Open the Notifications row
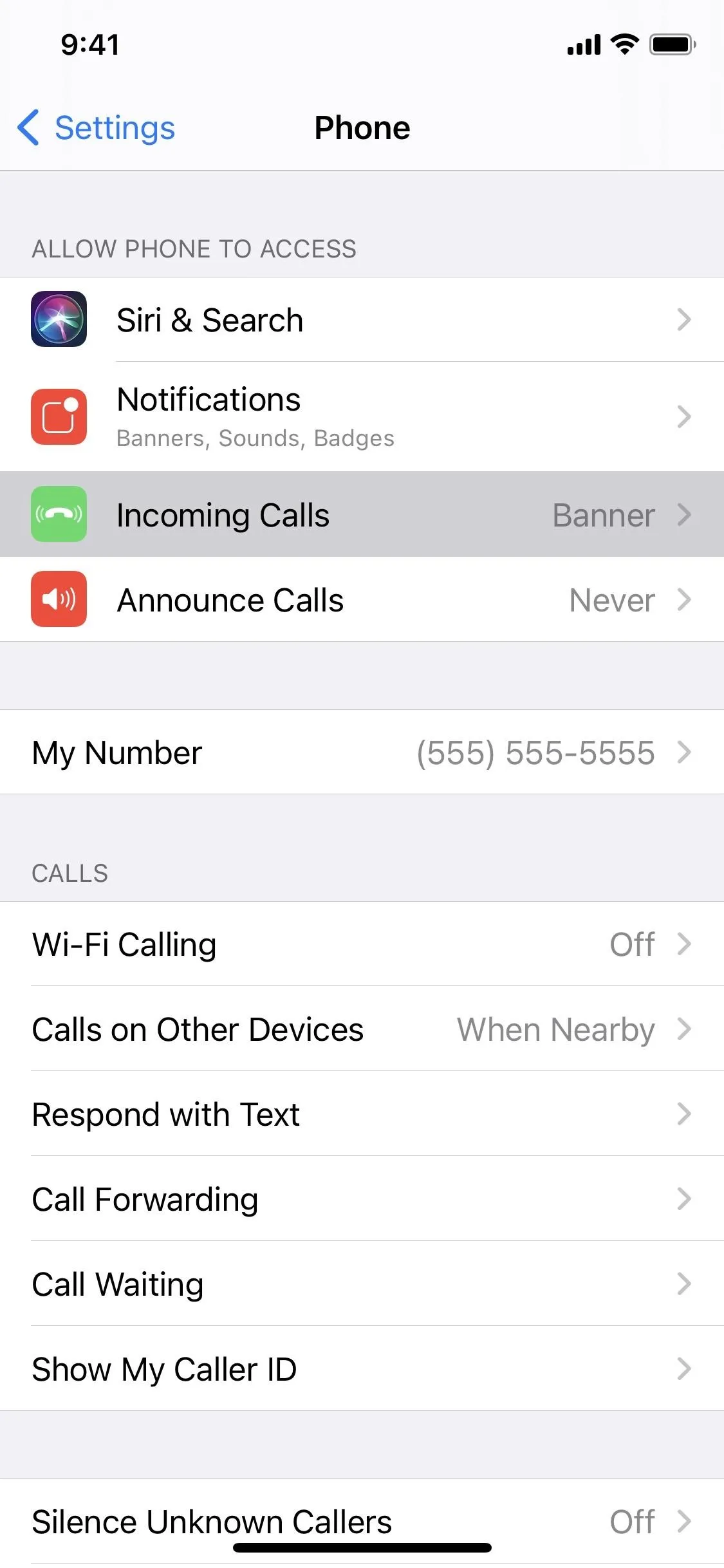The width and height of the screenshot is (724, 1568). click(x=362, y=416)
